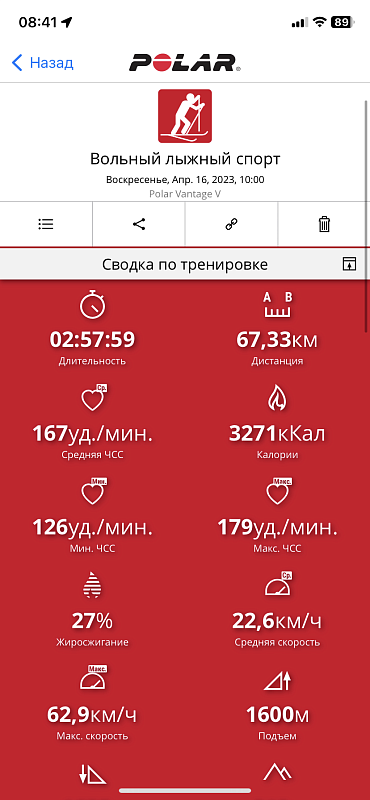Open the training details list icon
This screenshot has height=800, width=370.
coord(46,224)
